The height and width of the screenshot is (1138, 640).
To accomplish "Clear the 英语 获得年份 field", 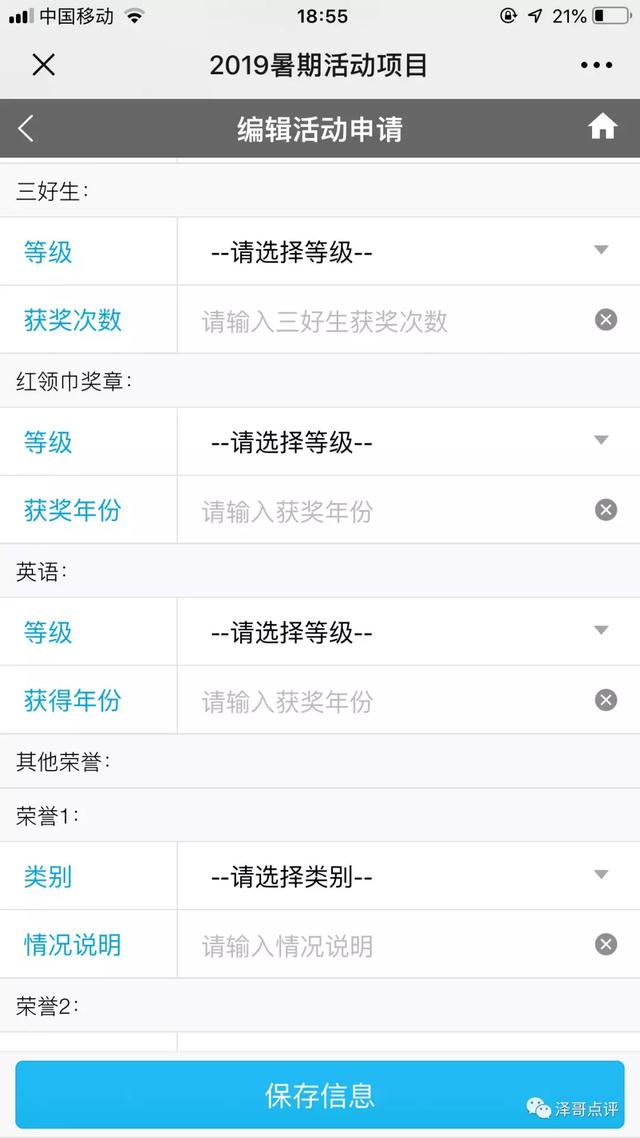I will [x=606, y=700].
